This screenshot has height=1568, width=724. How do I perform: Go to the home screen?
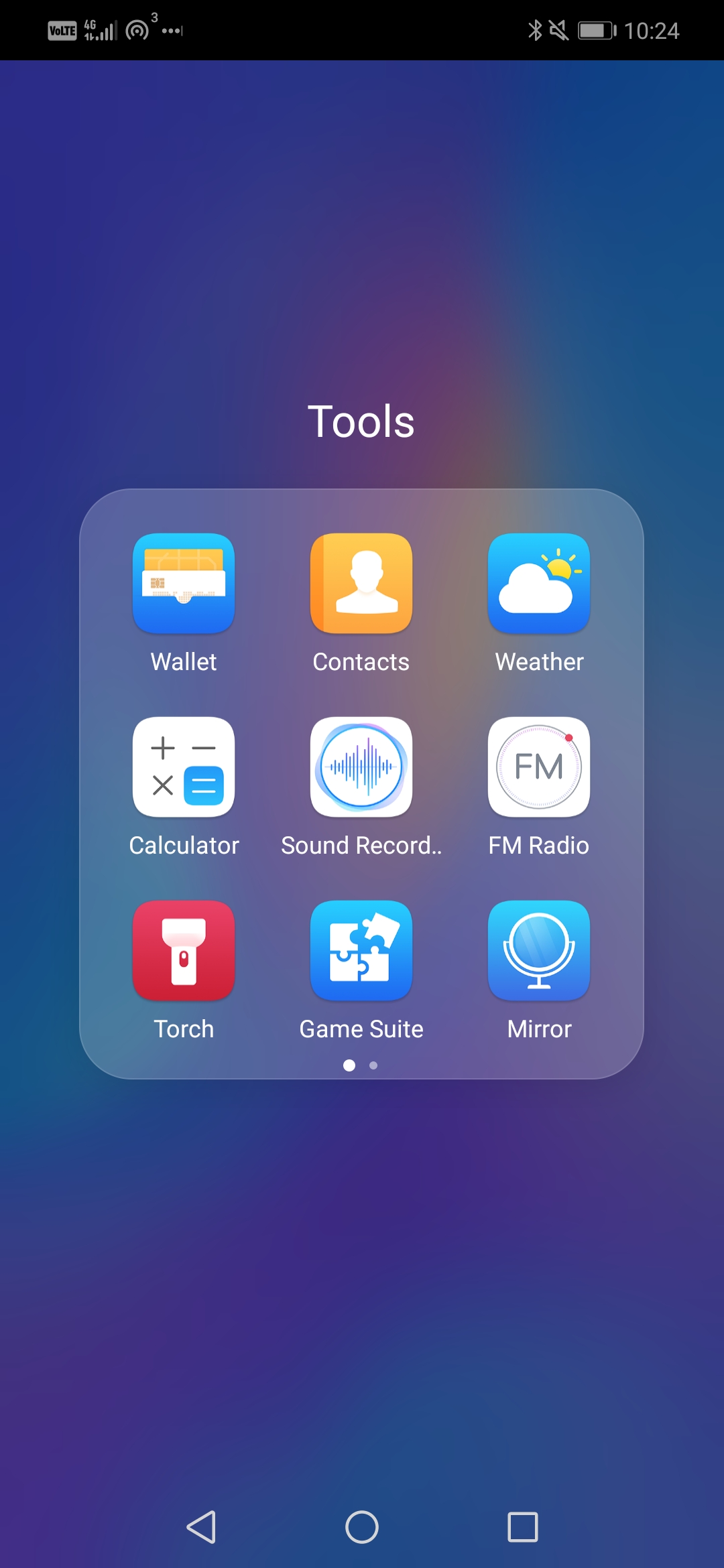click(362, 1527)
